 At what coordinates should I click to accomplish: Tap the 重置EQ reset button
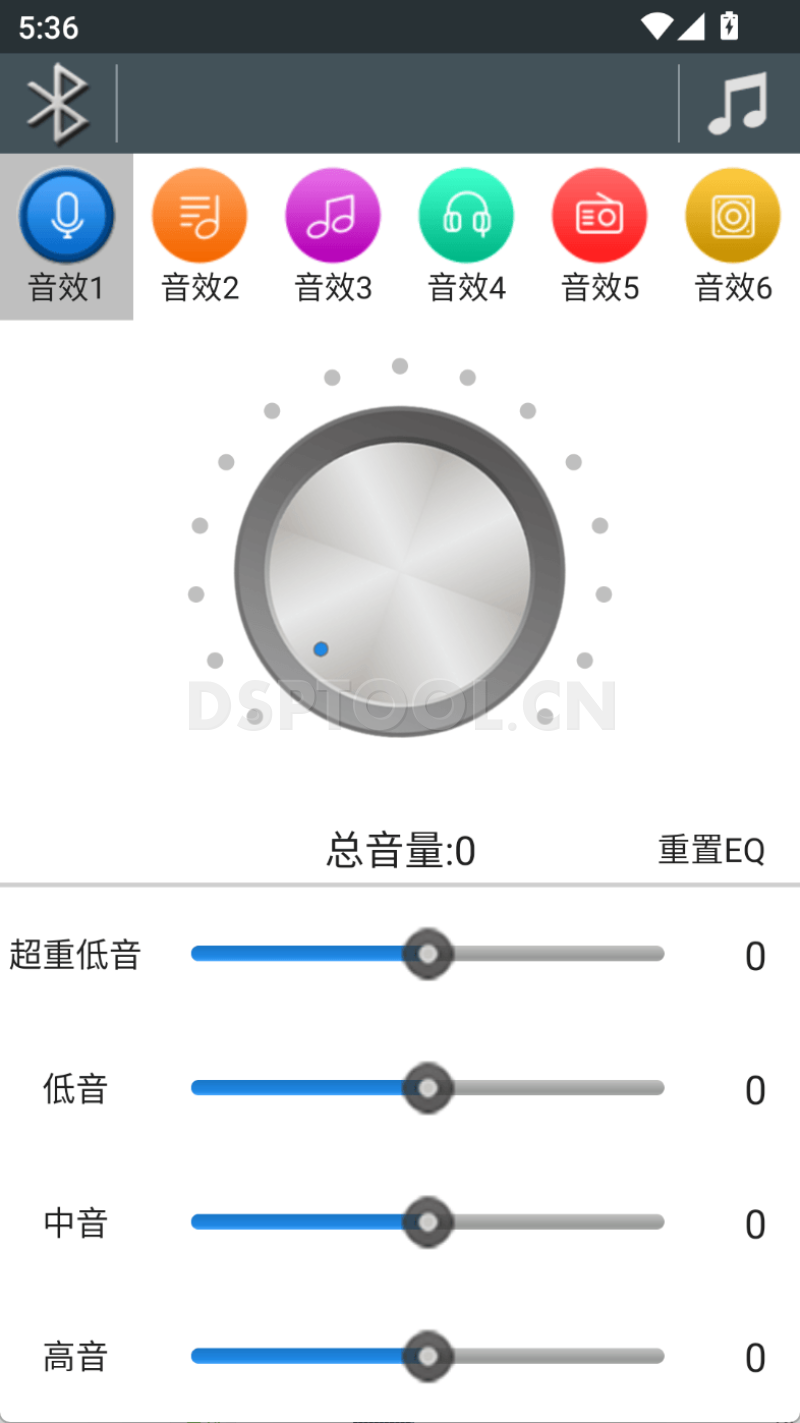[x=711, y=850]
